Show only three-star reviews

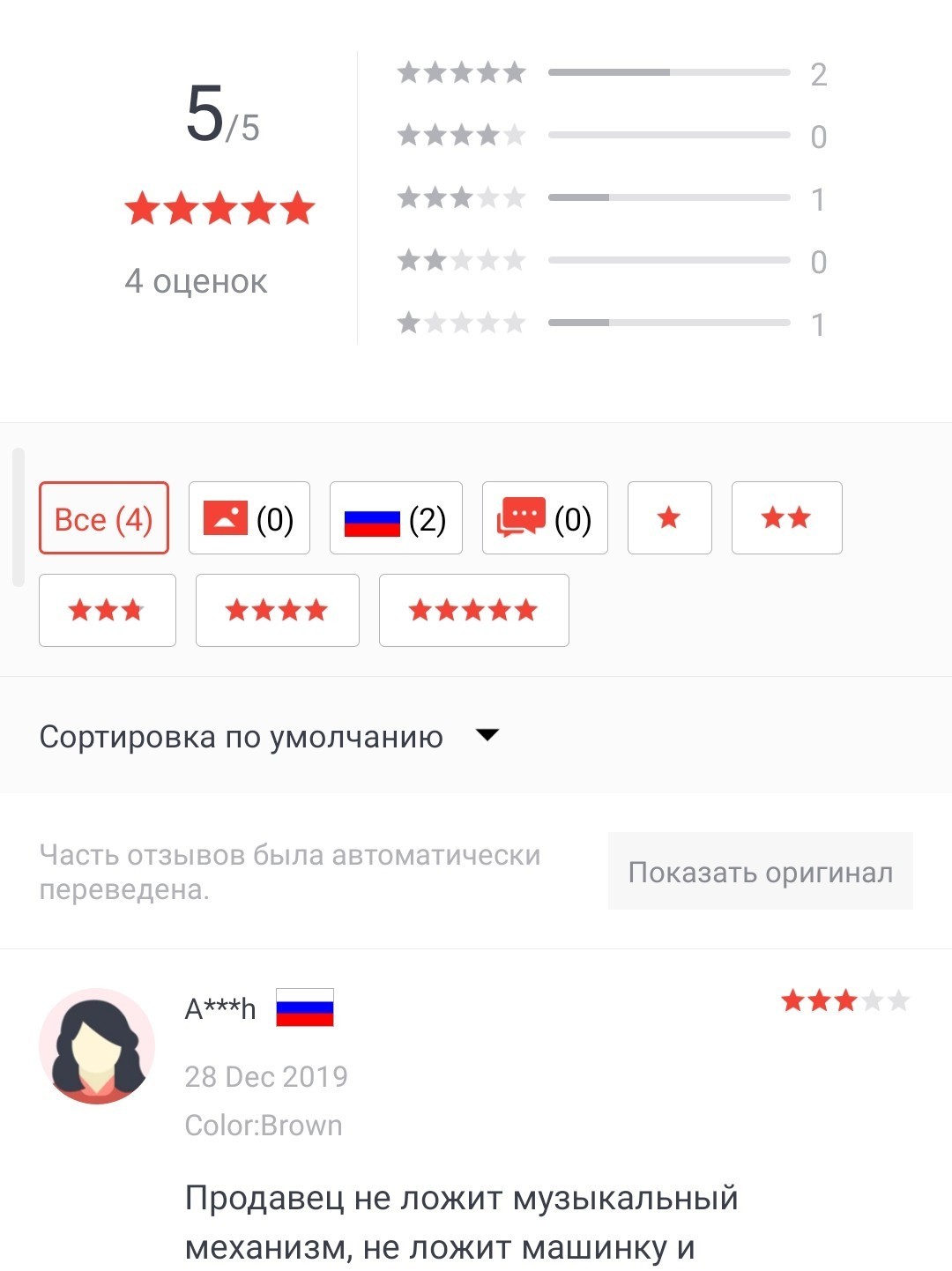pyautogui.click(x=107, y=610)
